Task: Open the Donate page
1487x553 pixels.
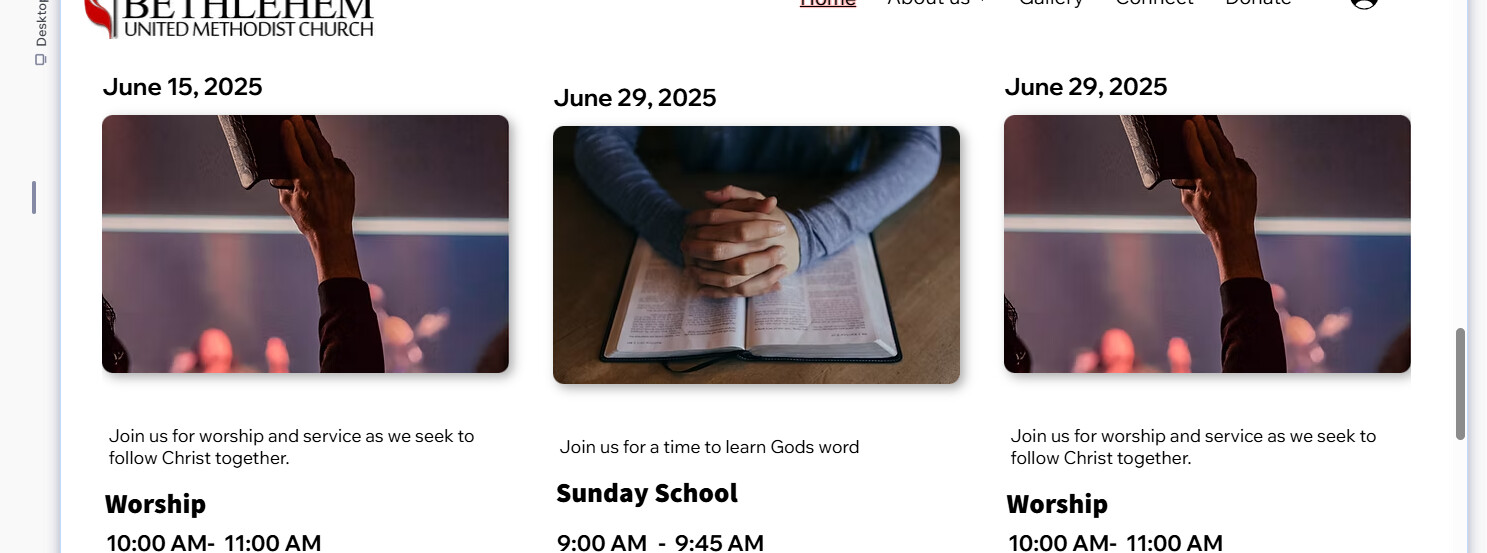Action: (1258, 3)
